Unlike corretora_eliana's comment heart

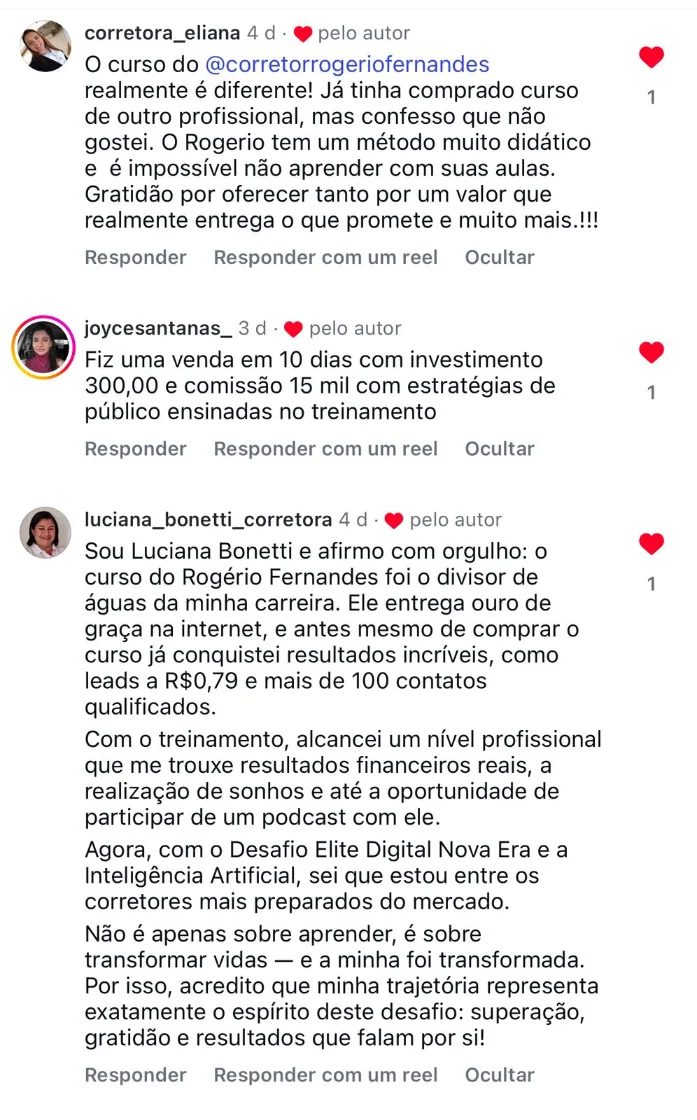tap(651, 58)
